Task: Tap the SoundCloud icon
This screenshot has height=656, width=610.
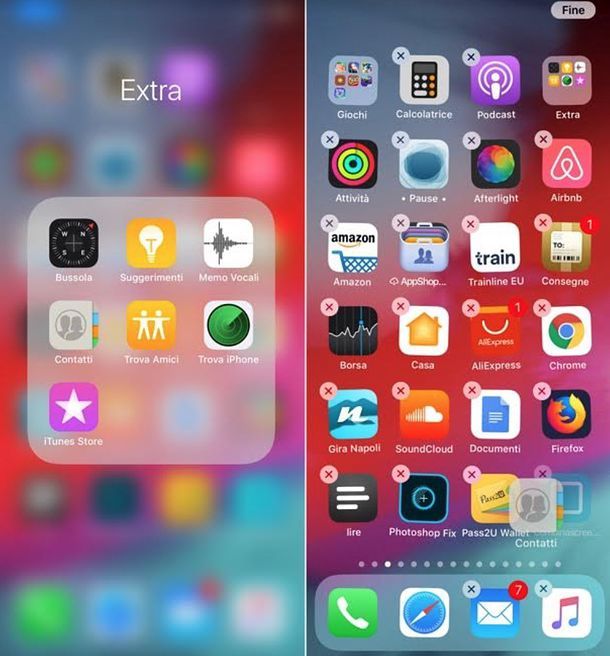Action: coord(424,414)
